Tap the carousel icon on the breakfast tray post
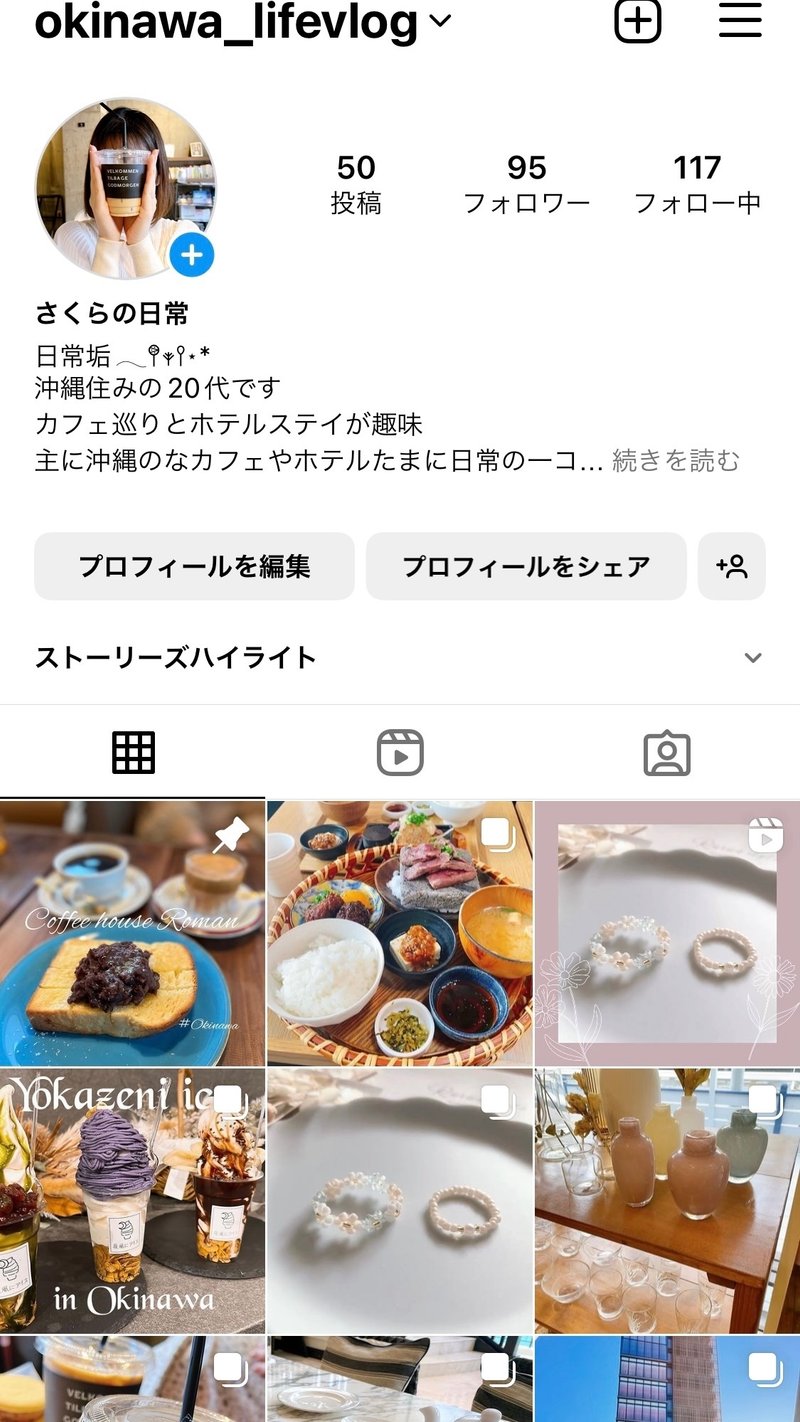The image size is (800, 1422). 495,833
